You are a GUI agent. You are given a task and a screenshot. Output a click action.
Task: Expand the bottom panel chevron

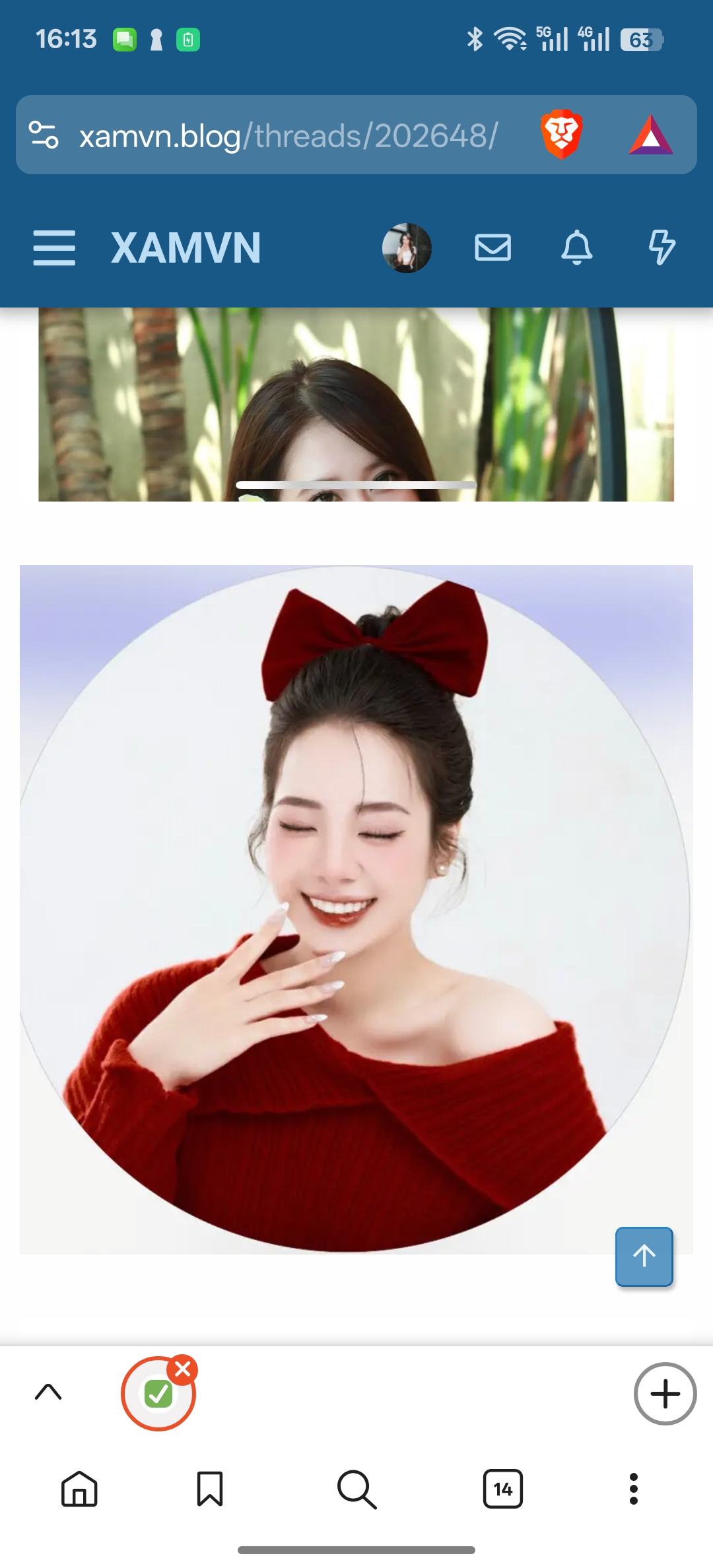pyautogui.click(x=48, y=1392)
